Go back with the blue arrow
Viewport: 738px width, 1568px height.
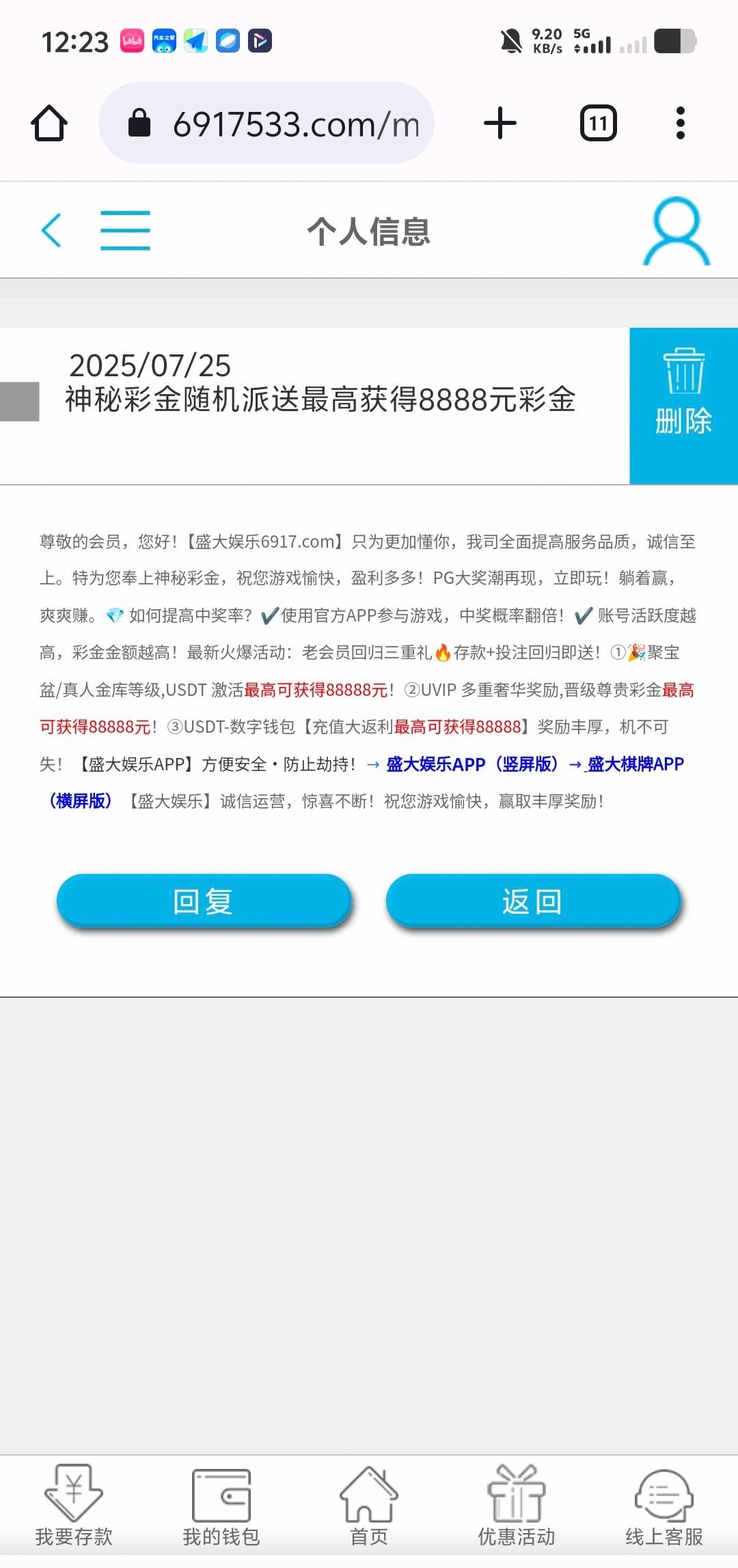pyautogui.click(x=52, y=230)
